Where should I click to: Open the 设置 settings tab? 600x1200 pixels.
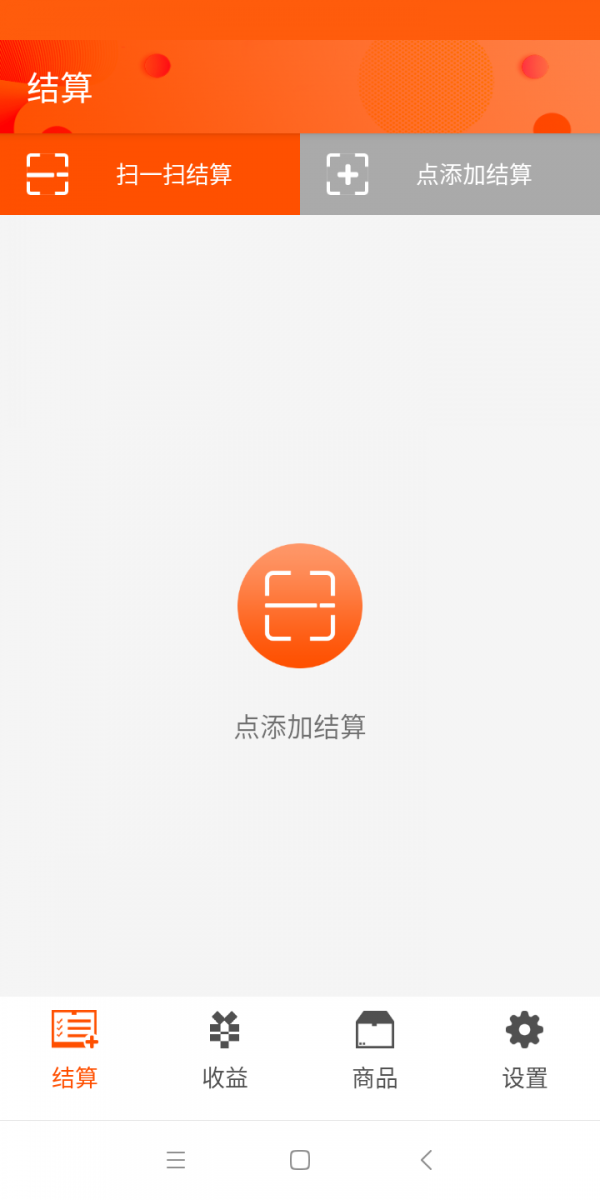[x=525, y=1050]
